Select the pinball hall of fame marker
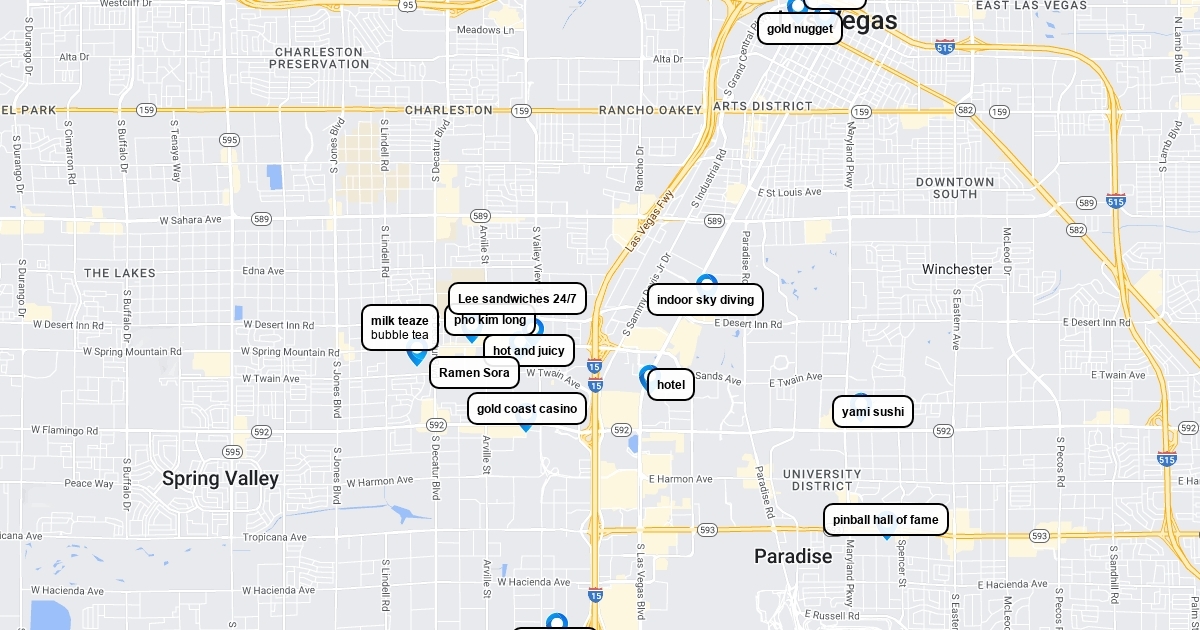This screenshot has width=1200, height=630. 885,520
